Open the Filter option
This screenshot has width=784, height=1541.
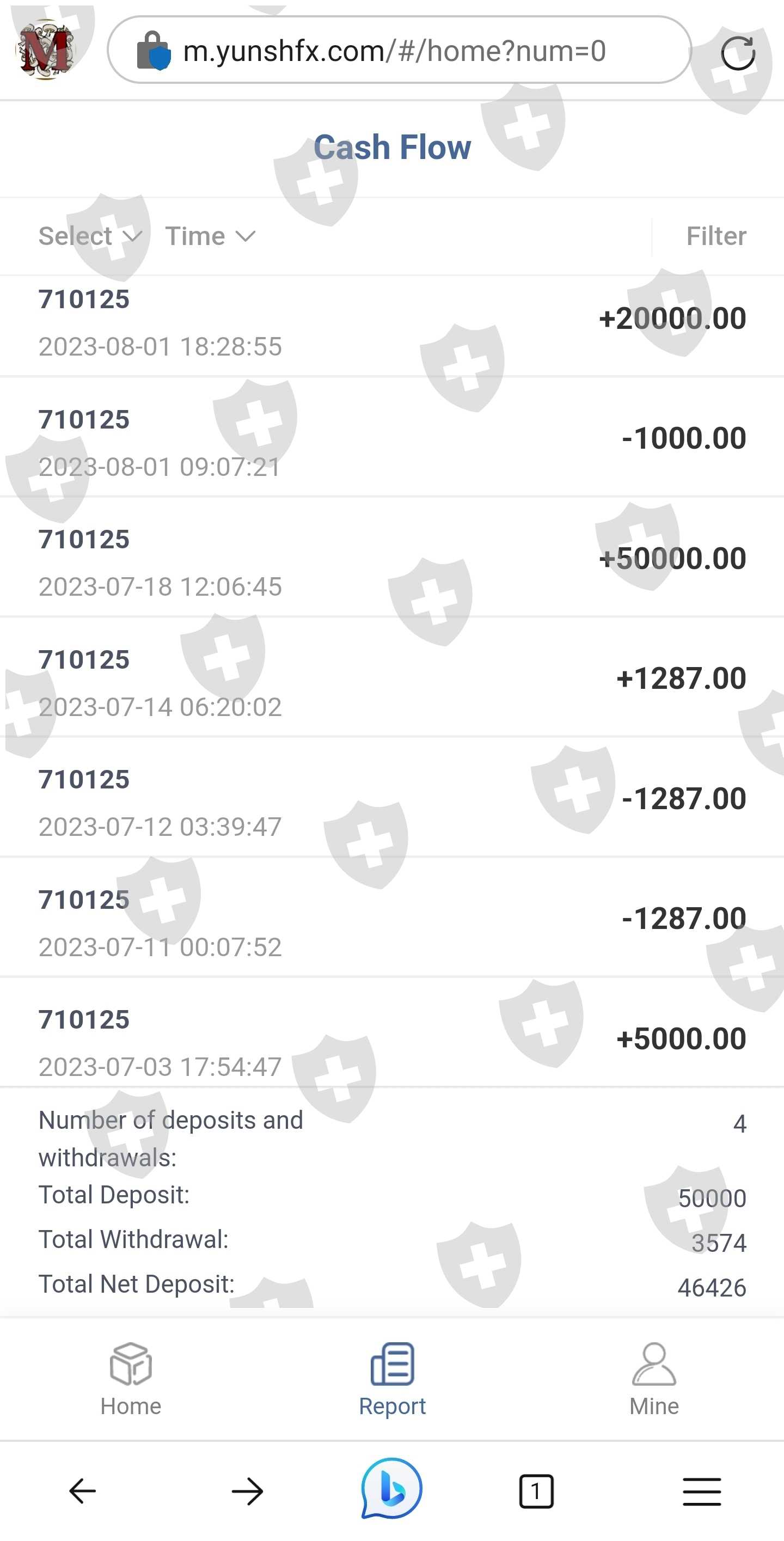click(716, 236)
